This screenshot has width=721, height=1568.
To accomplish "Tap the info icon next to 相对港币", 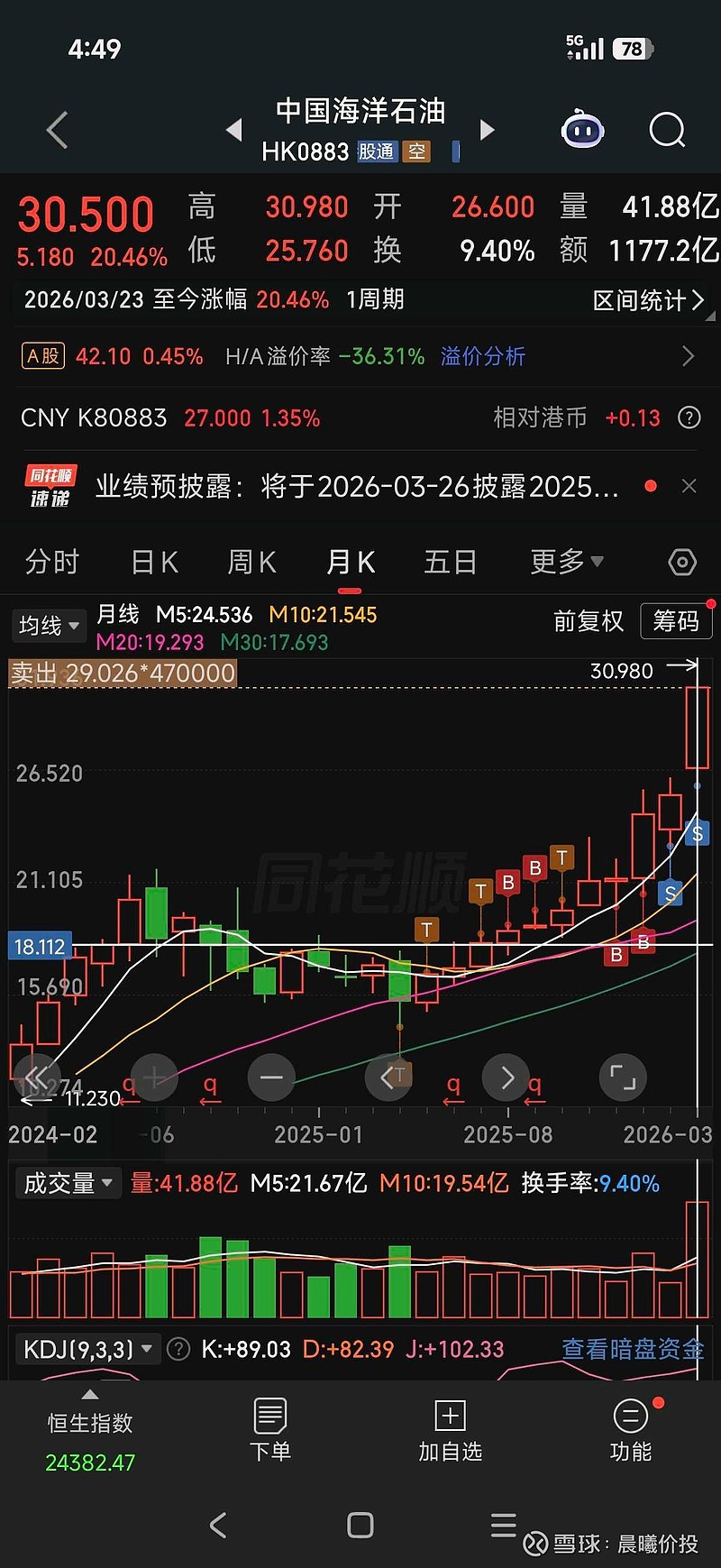I will pyautogui.click(x=689, y=417).
